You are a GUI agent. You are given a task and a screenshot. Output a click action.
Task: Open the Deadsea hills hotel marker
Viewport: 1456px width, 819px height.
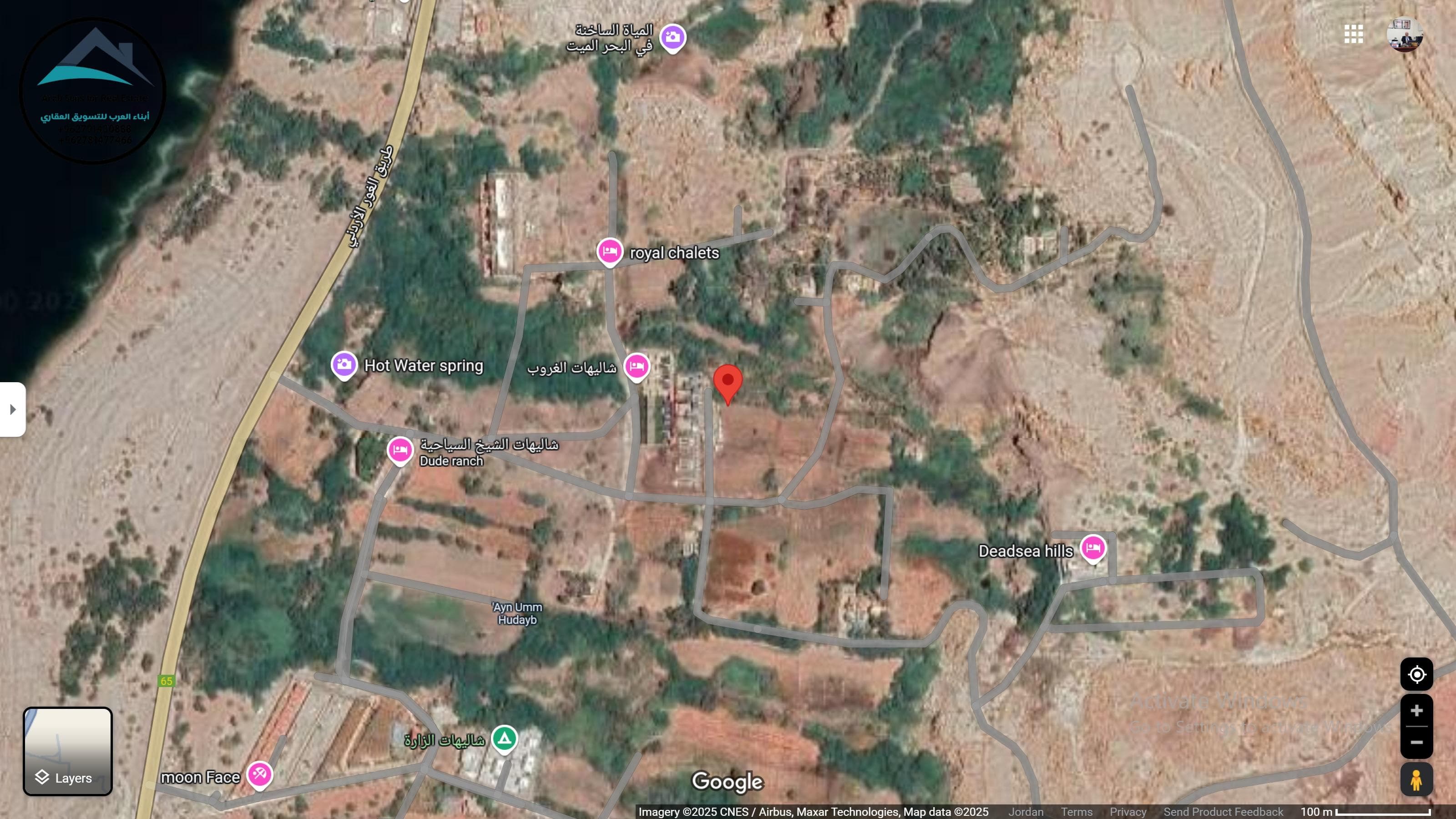(1093, 548)
